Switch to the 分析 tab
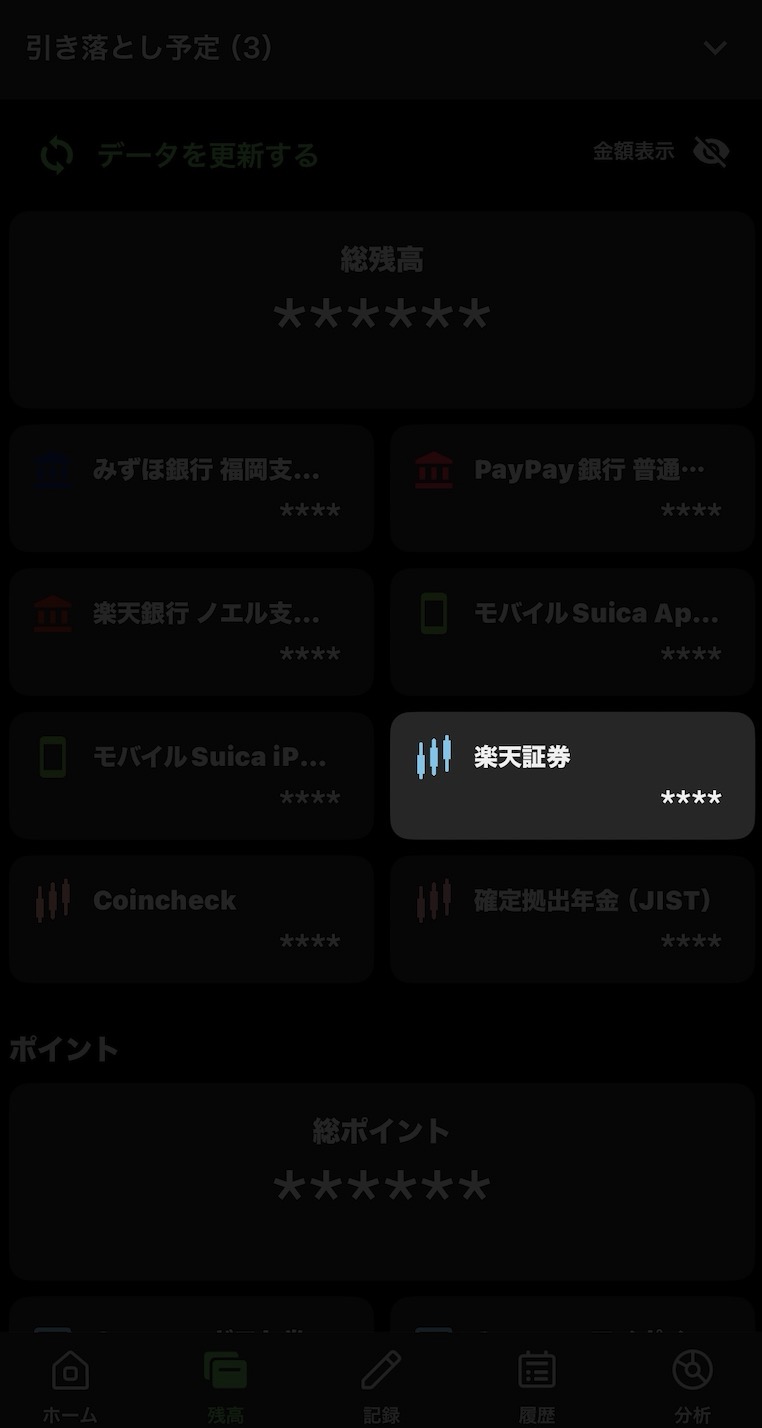 [x=692, y=1385]
